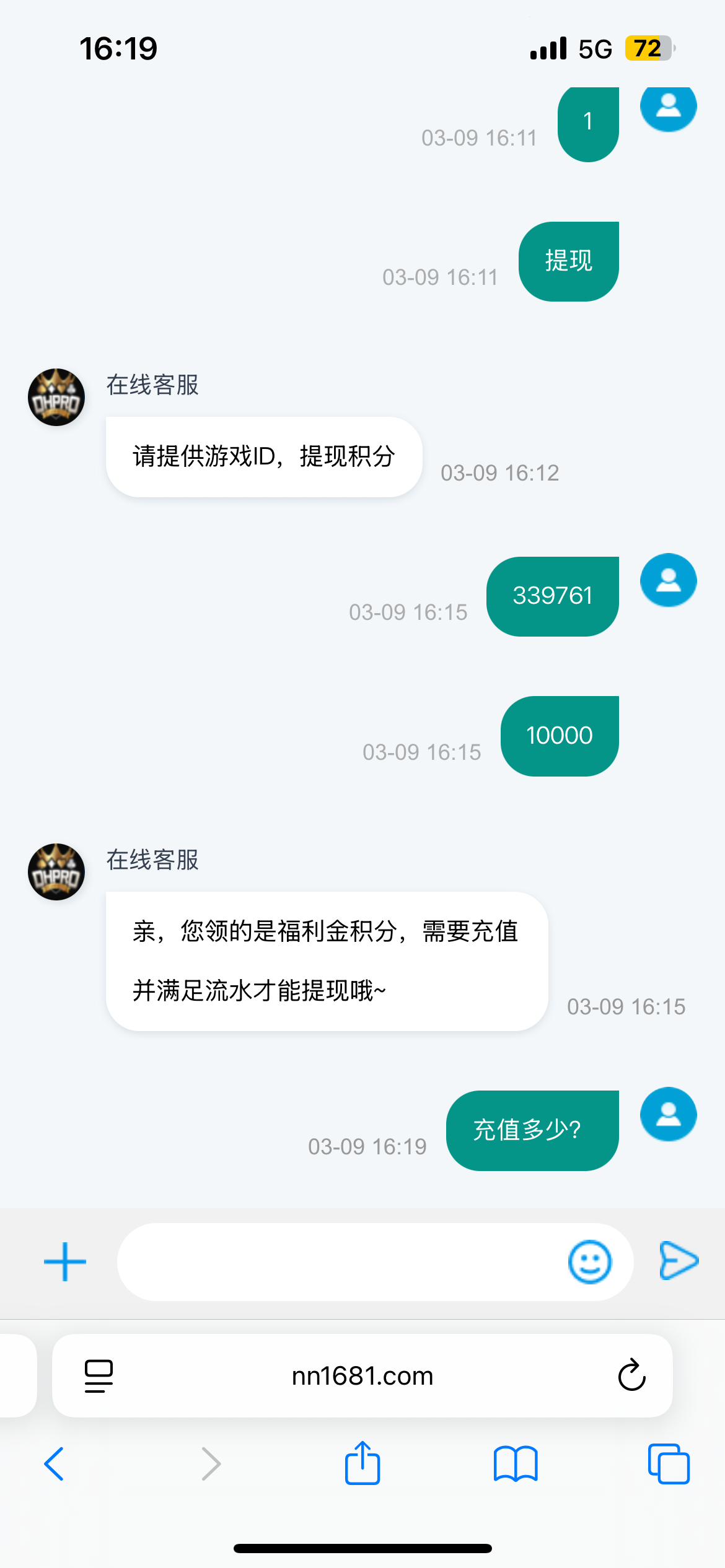The width and height of the screenshot is (725, 1568).
Task: Select the 提现 message bubble
Action: point(568,261)
